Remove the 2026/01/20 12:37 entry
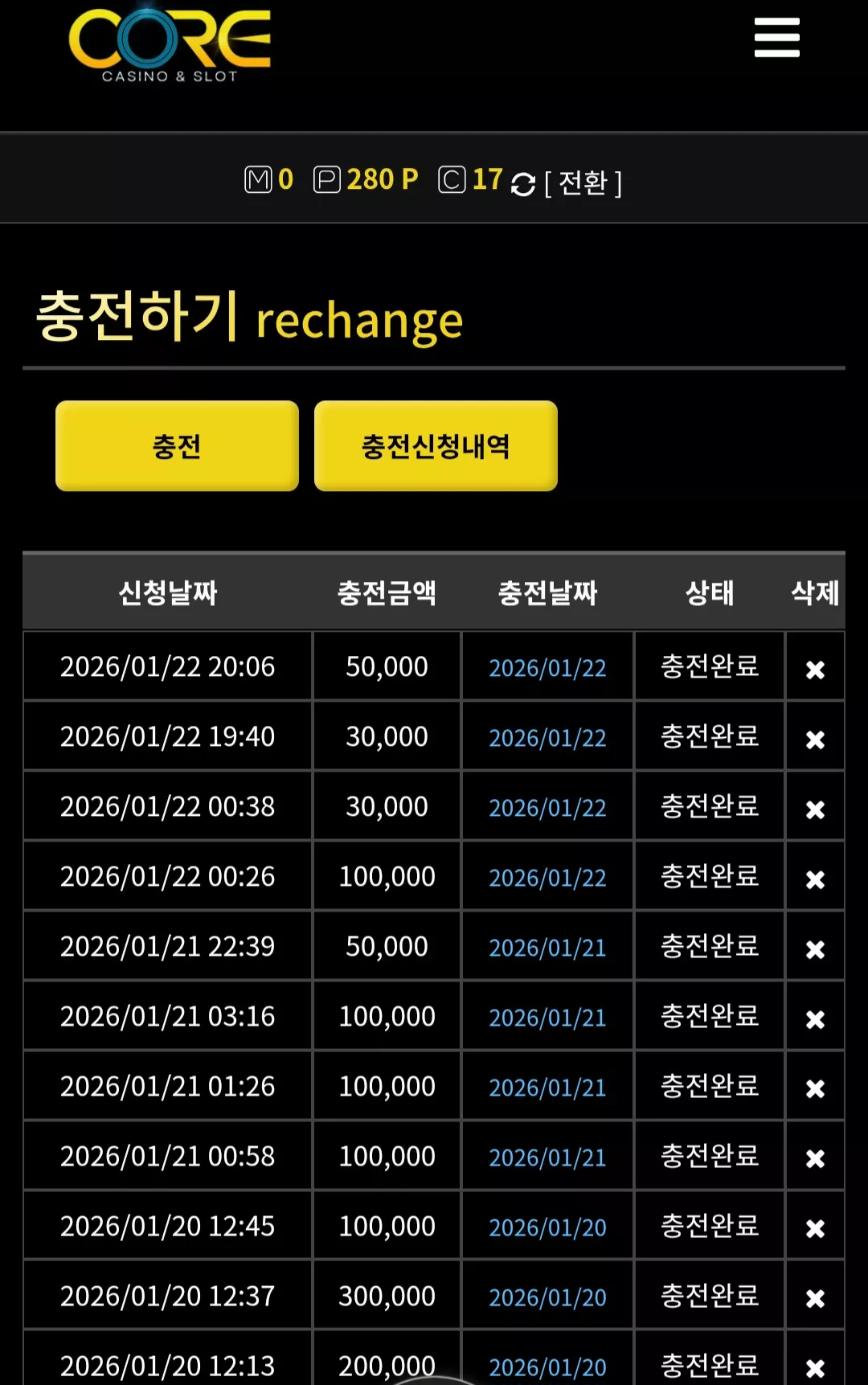Viewport: 868px width, 1385px height. (x=815, y=1298)
